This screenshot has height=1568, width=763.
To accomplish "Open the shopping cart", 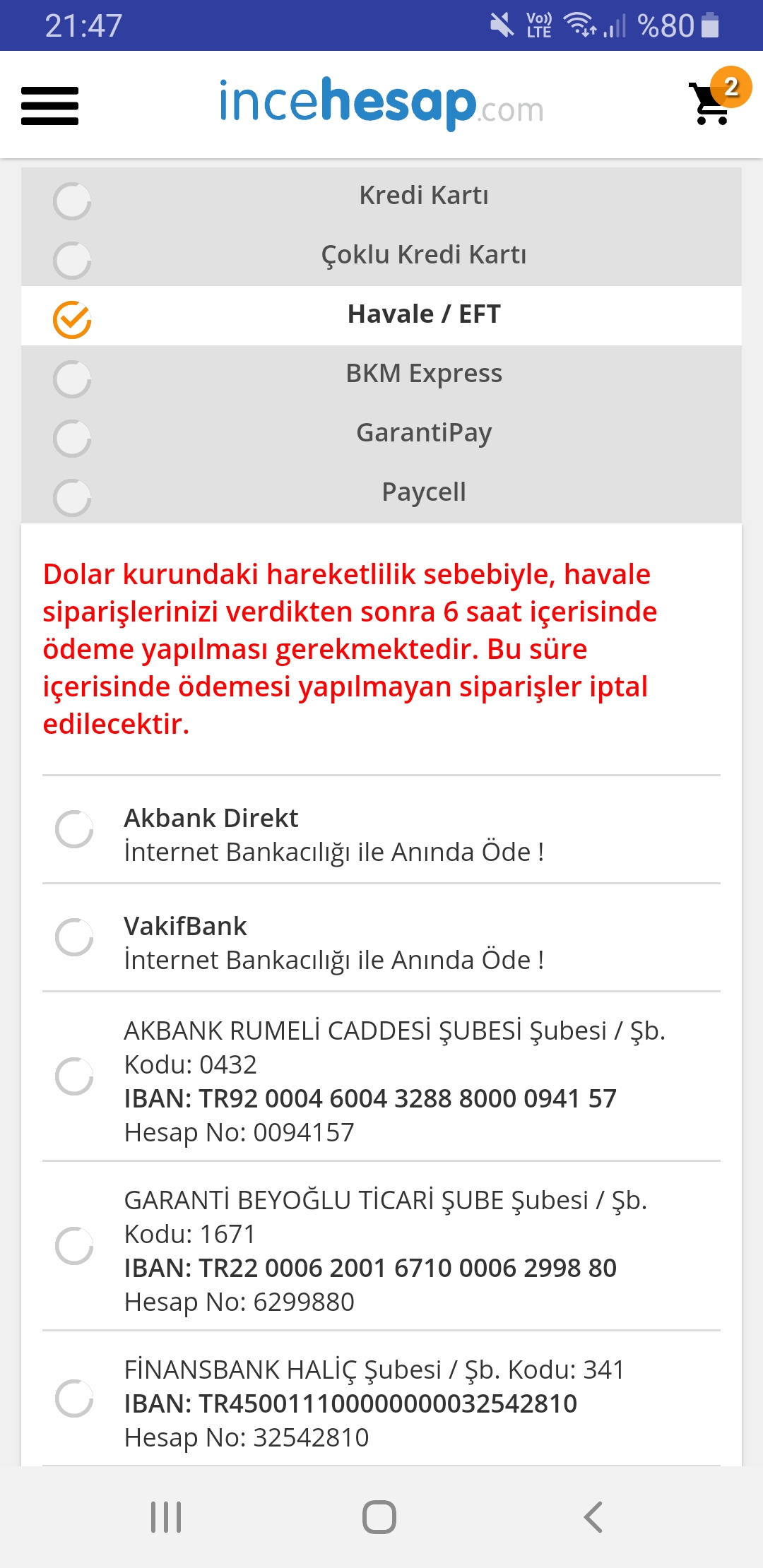I will pos(712,103).
